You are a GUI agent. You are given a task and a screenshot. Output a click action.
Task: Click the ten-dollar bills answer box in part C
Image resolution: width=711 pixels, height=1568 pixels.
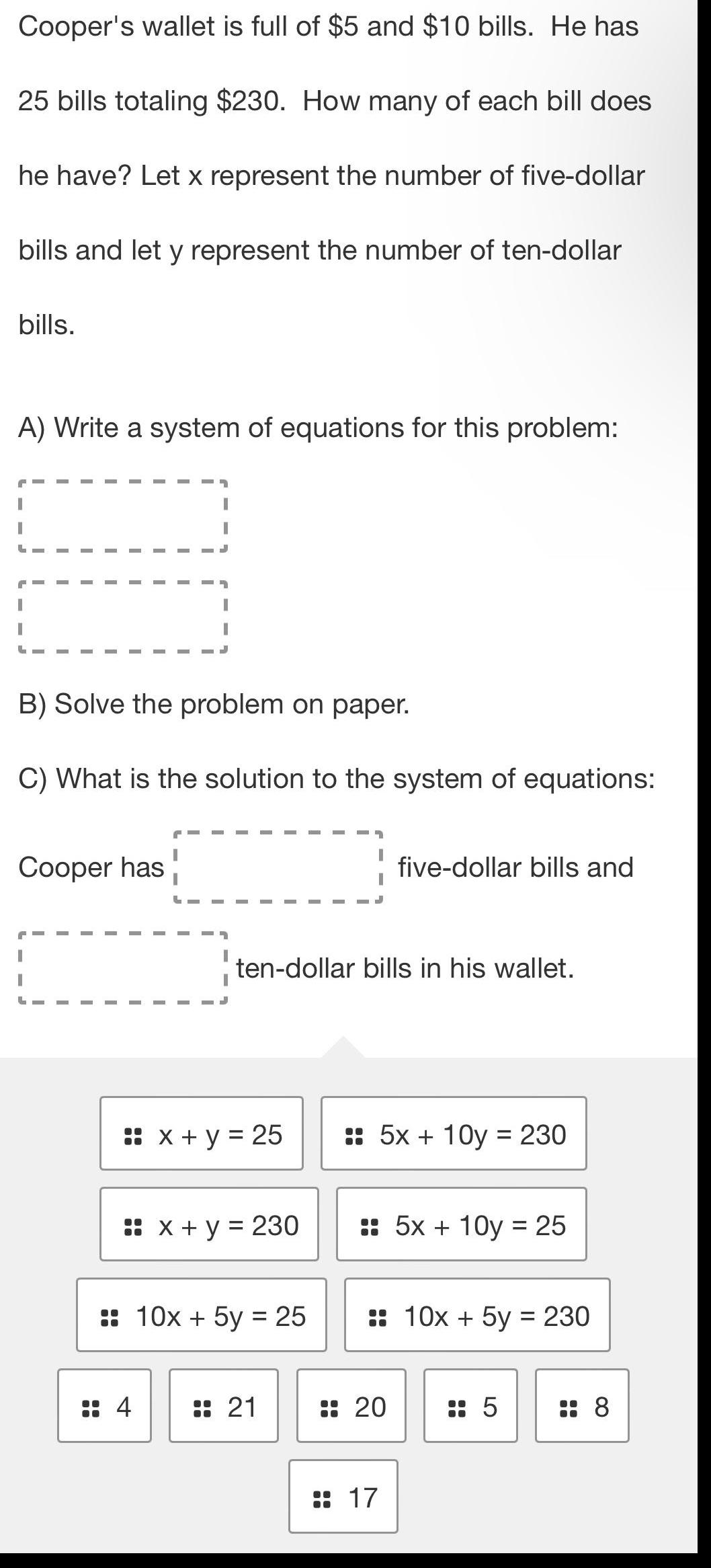pyautogui.click(x=122, y=968)
